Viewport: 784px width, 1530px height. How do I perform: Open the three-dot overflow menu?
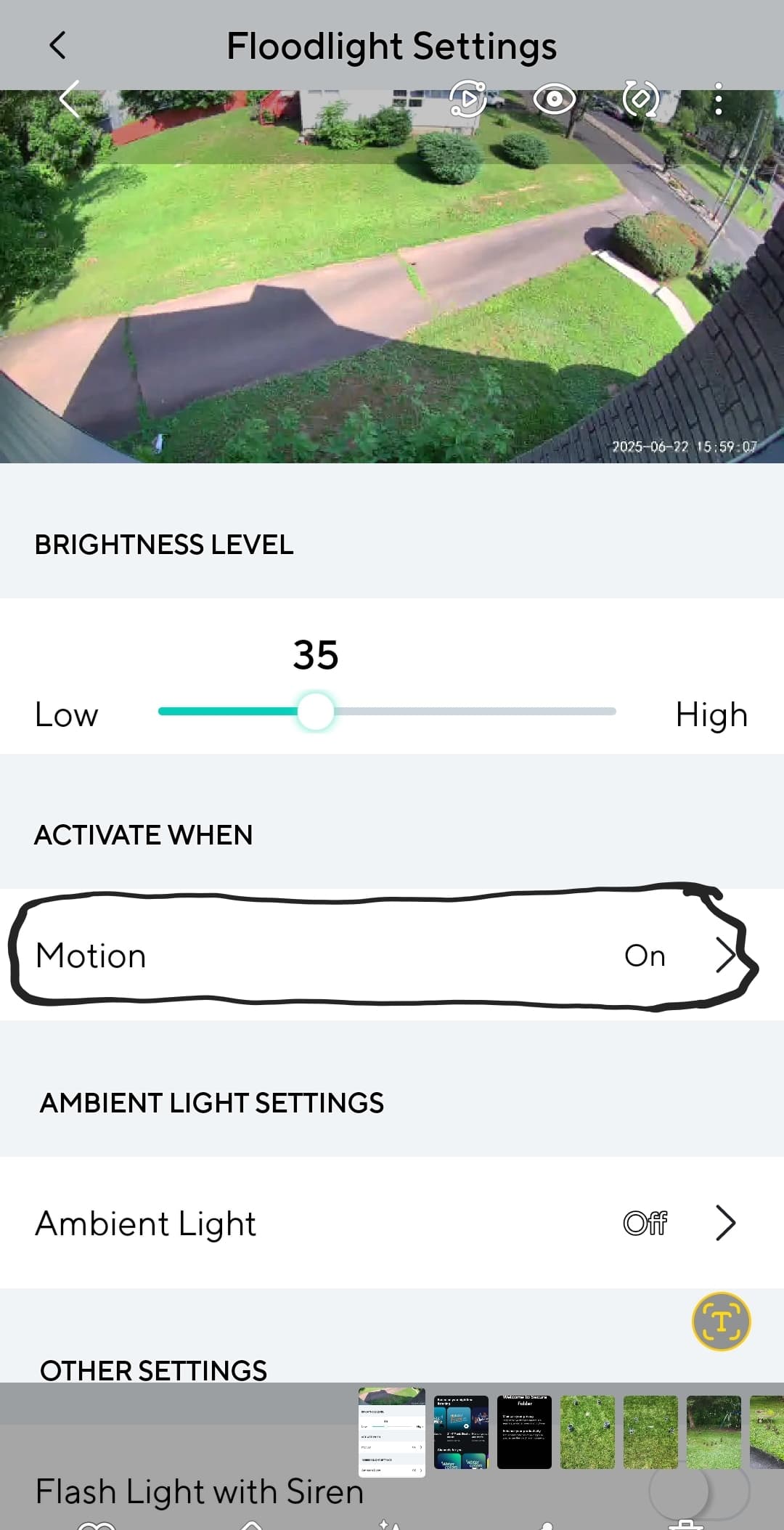point(718,99)
